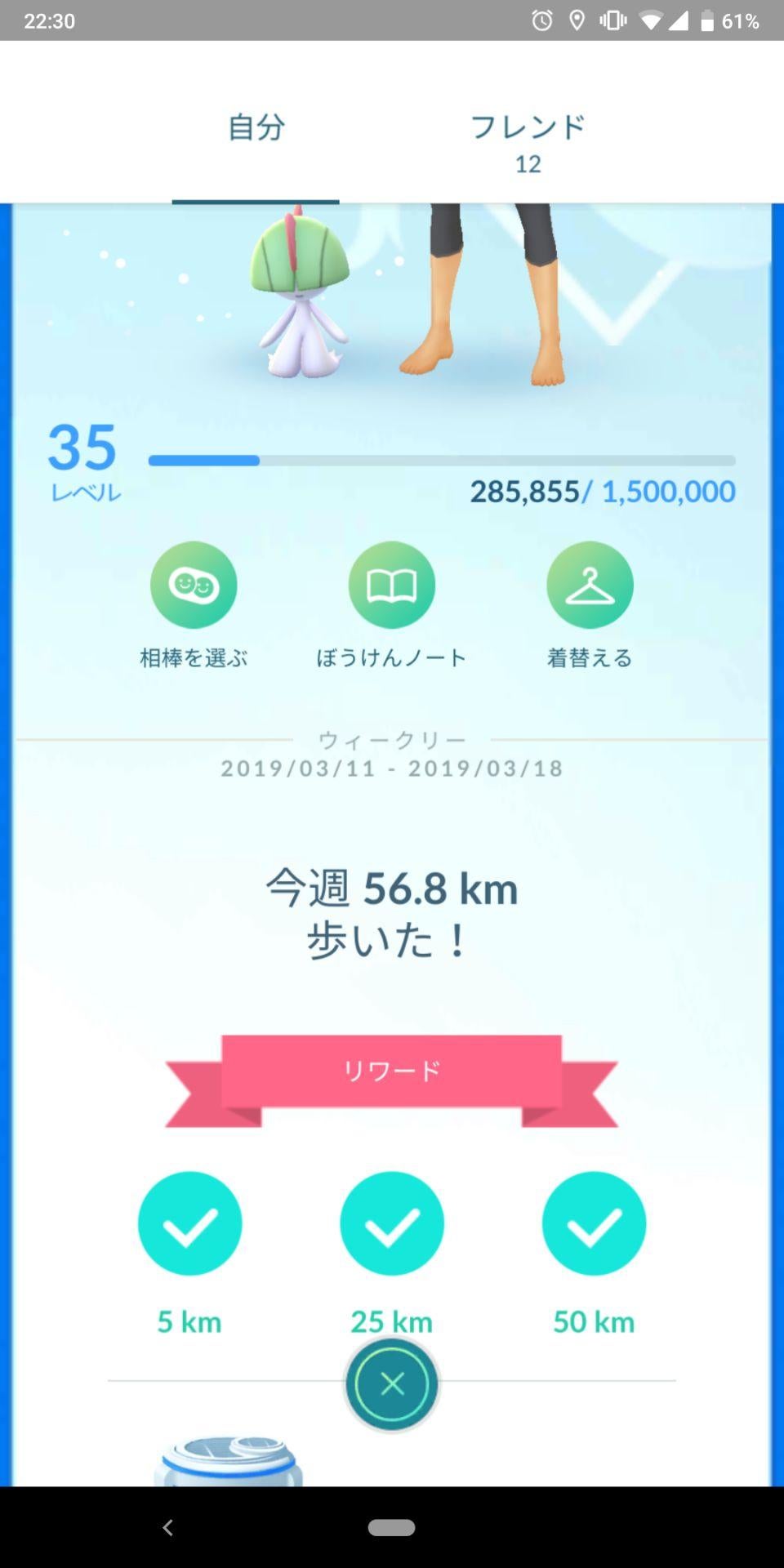Close the weekly rewards with the X button
Image resolution: width=784 pixels, height=1568 pixels.
(x=392, y=1384)
